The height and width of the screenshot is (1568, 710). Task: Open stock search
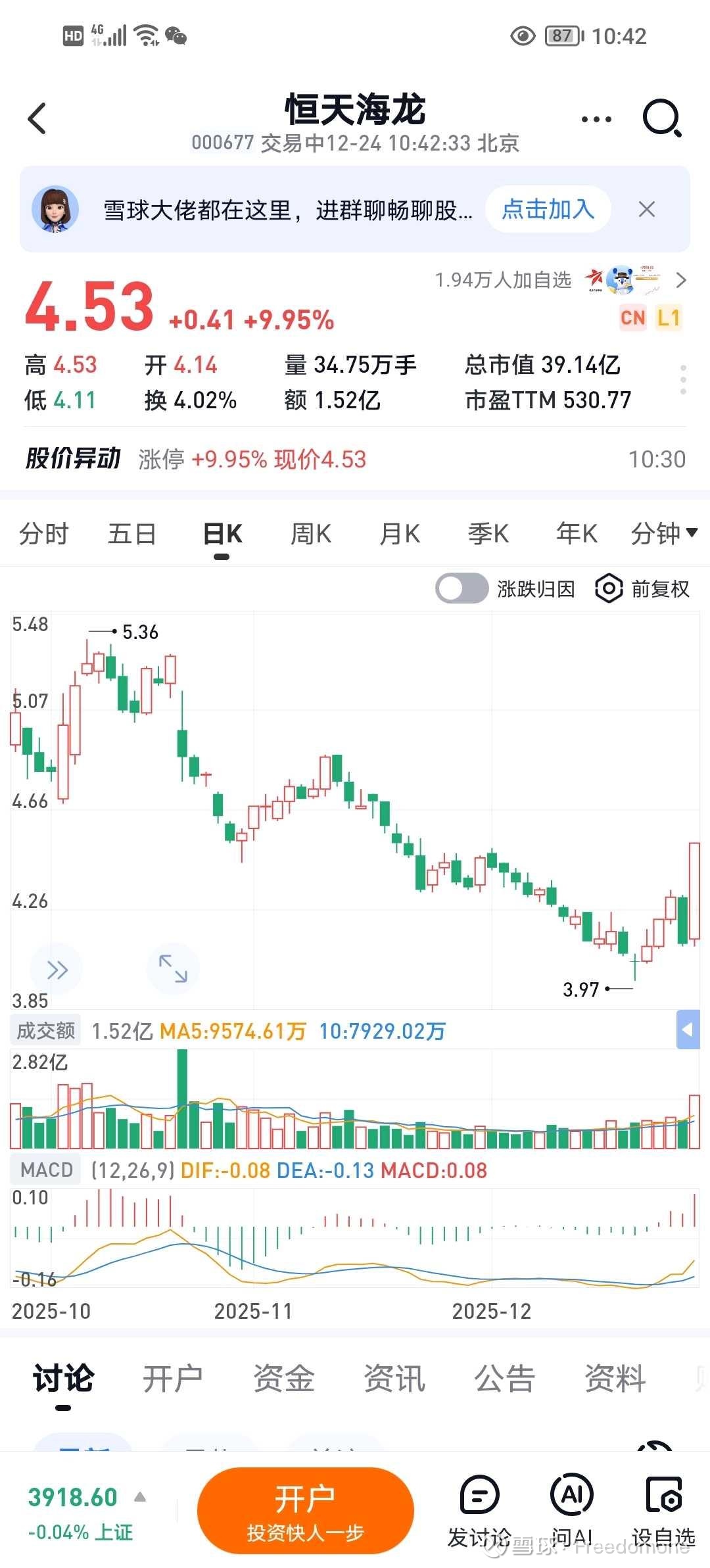pos(661,119)
